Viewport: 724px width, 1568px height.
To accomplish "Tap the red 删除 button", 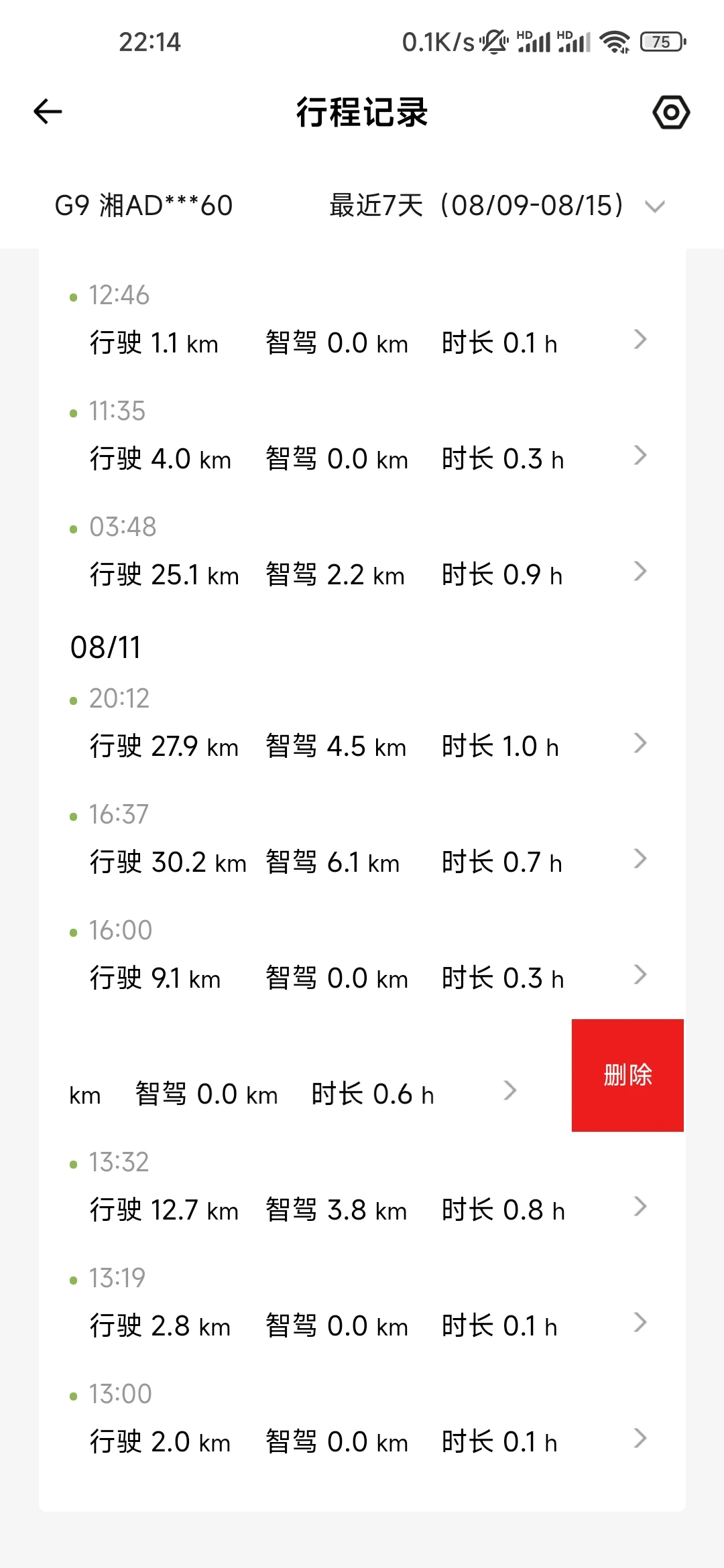I will tap(627, 1075).
